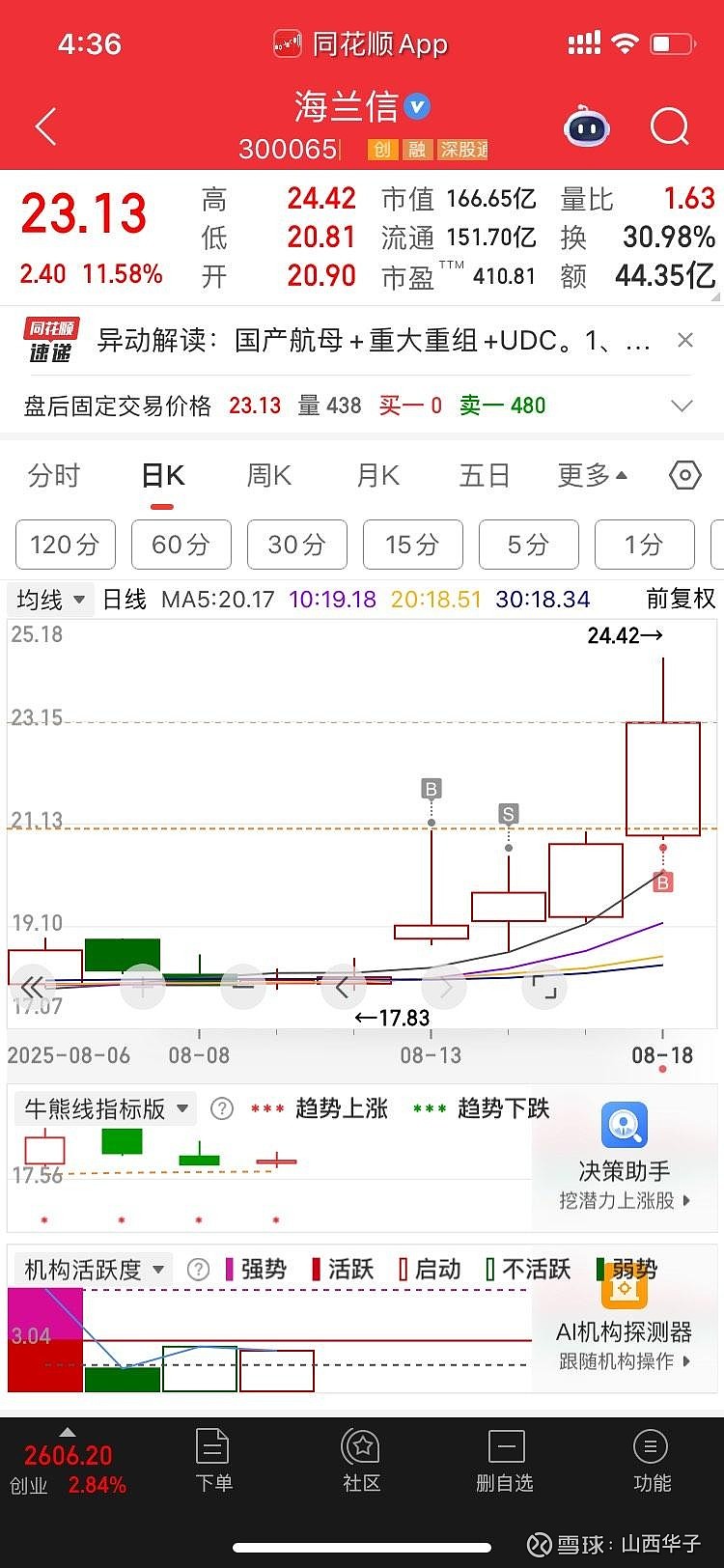Tap 删自选 to remove from watchlist
Viewport: 724px width, 1568px height.
coord(505,1461)
